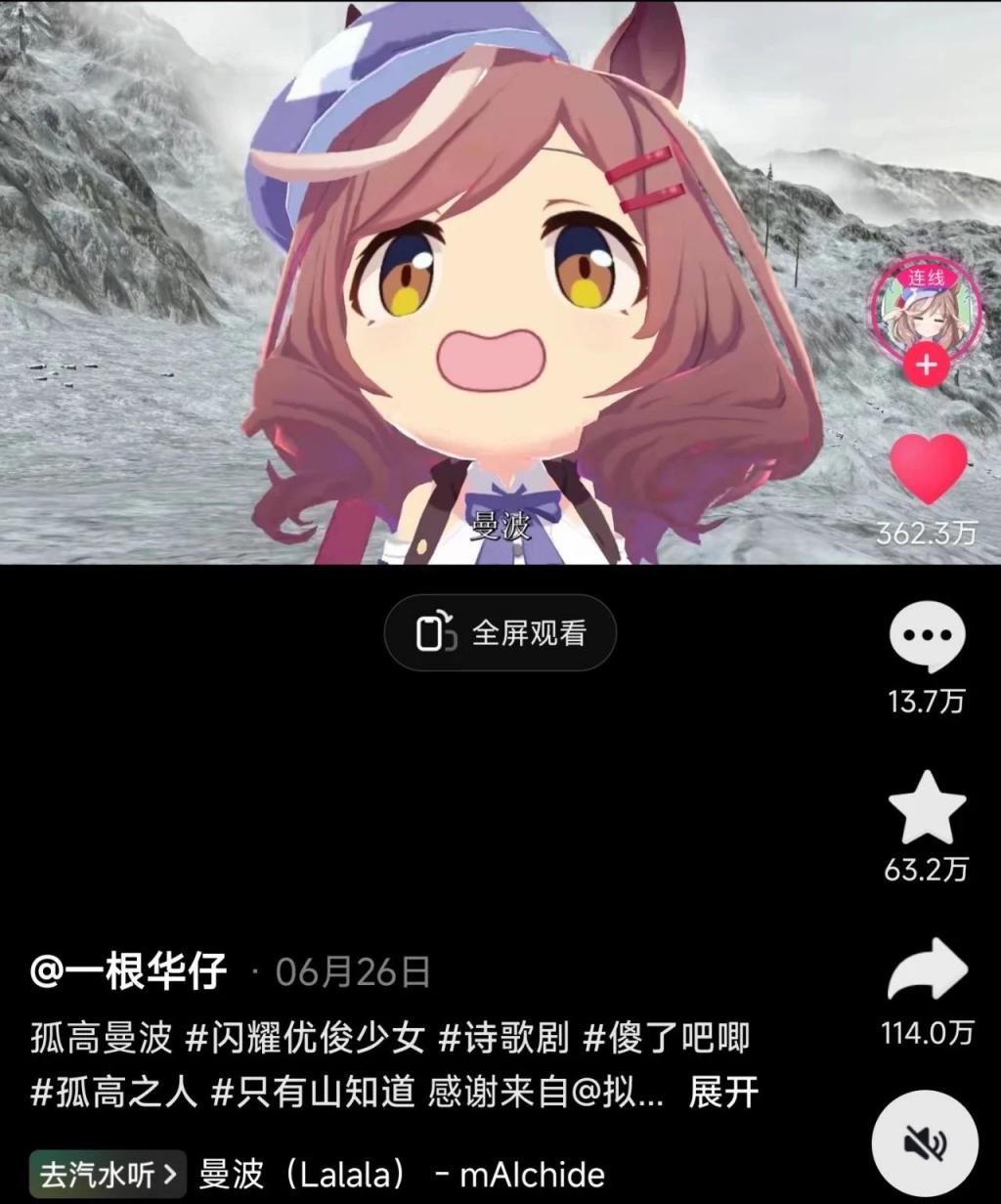Open @一根华仔 profile
This screenshot has width=1001, height=1204.
tap(129, 971)
